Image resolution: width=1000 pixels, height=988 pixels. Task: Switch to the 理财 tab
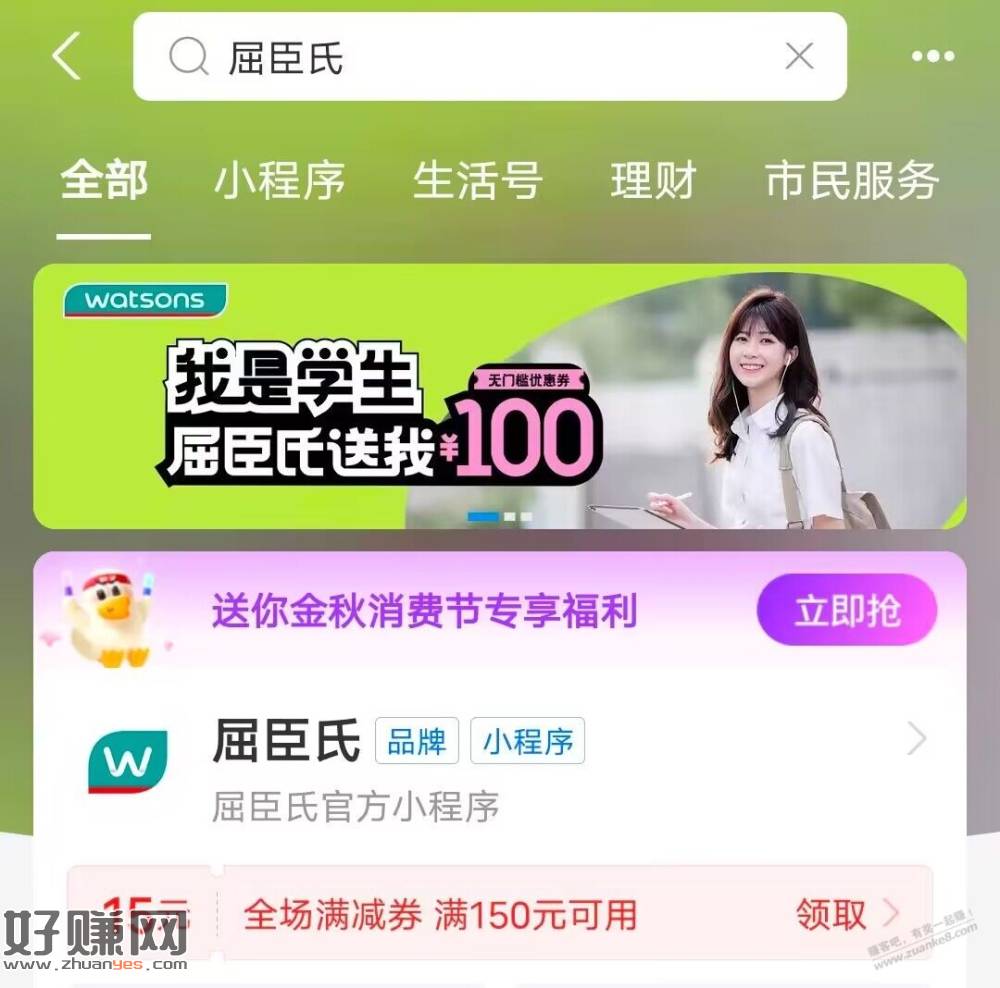pyautogui.click(x=653, y=182)
